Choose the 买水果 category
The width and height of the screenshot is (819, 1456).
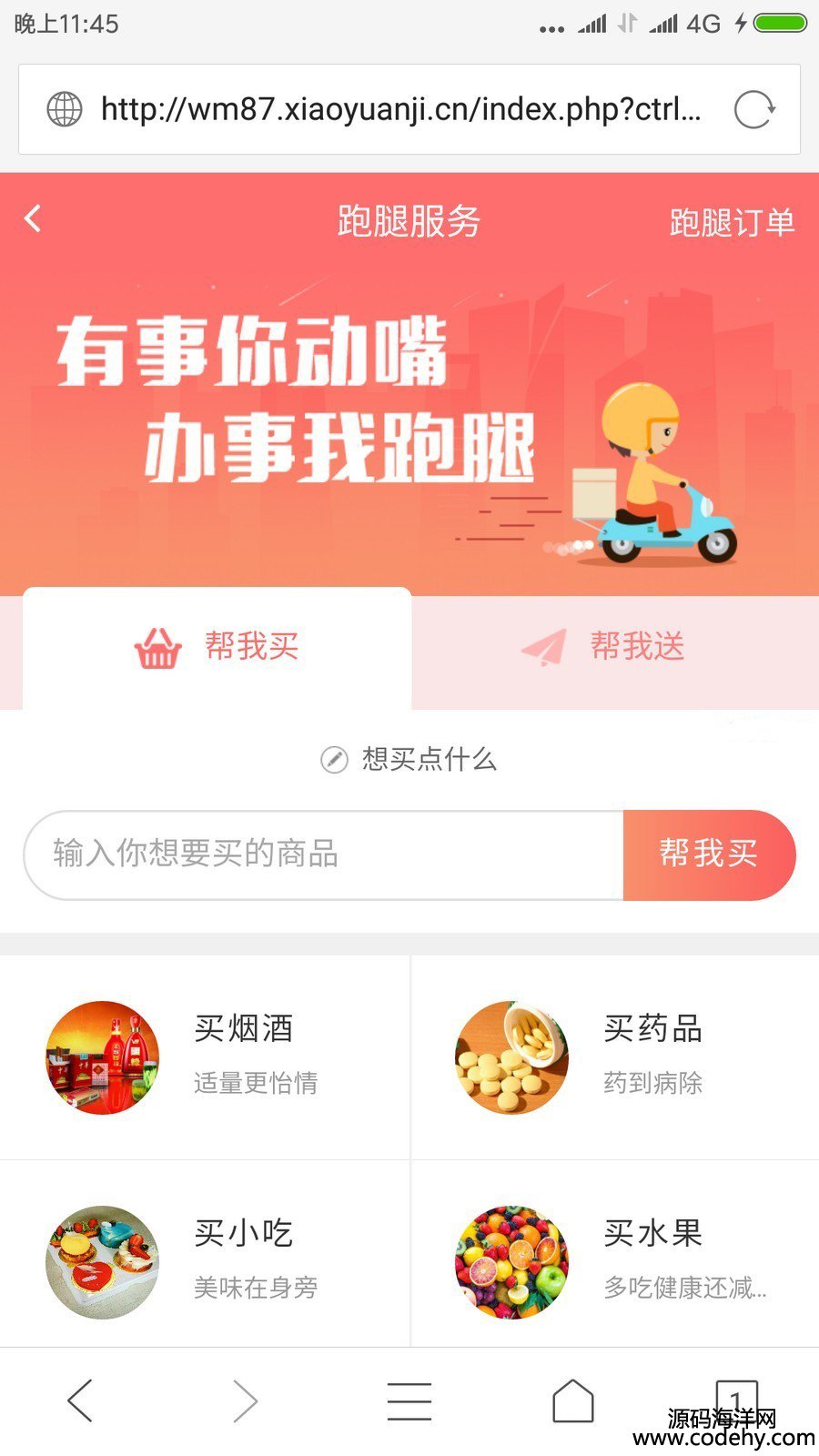(614, 1260)
